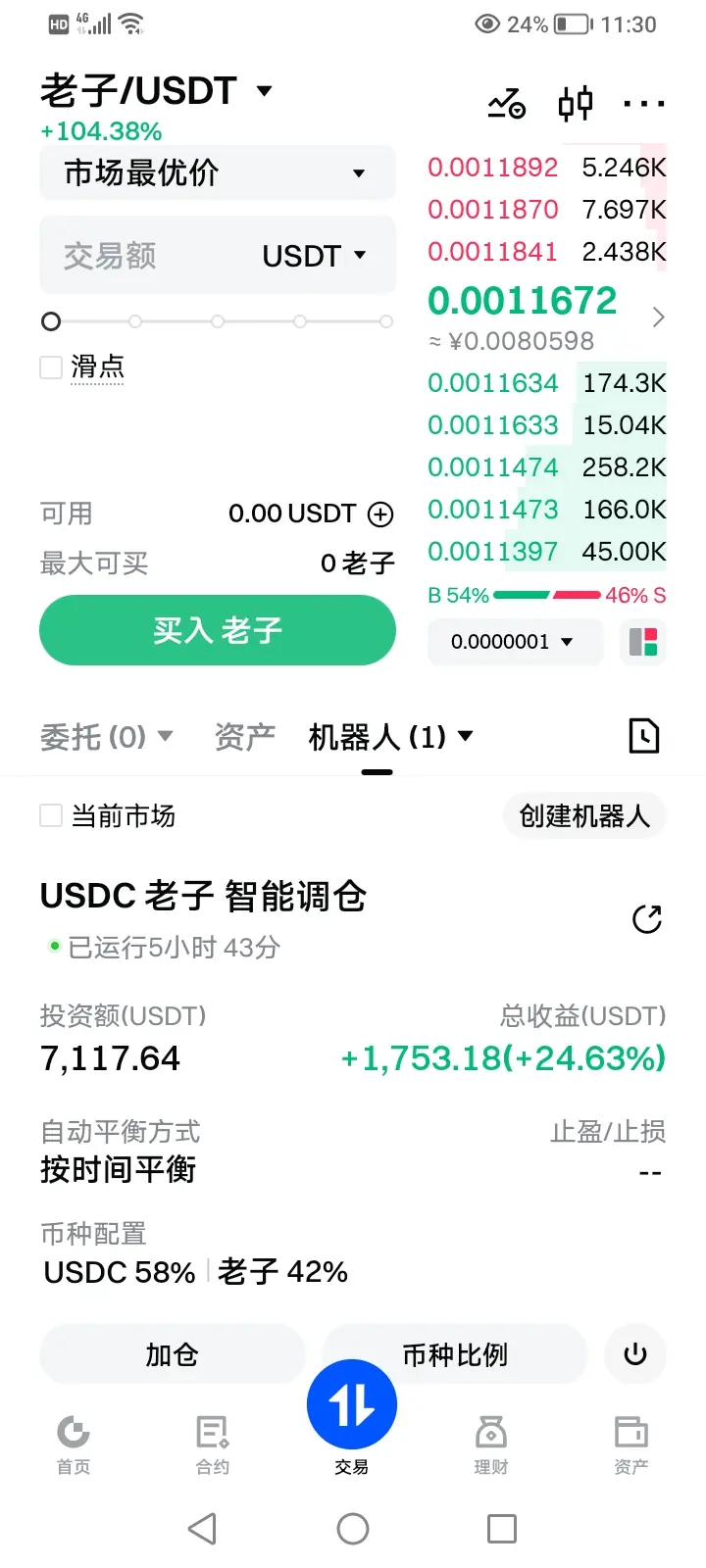This screenshot has height=1568, width=706.
Task: Expand the 市场最优价 order type dropdown
Action: [217, 173]
